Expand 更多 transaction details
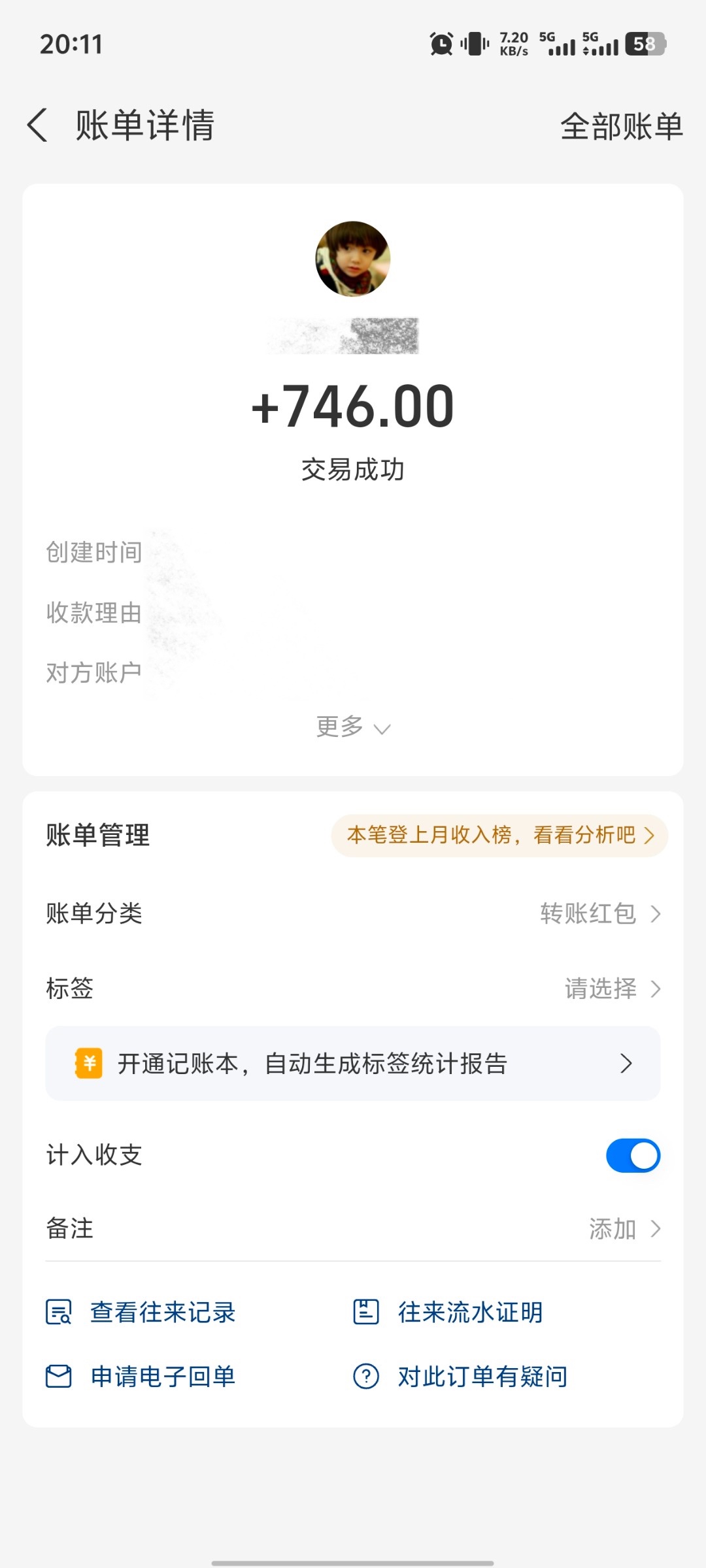Image resolution: width=706 pixels, height=1568 pixels. click(x=353, y=727)
